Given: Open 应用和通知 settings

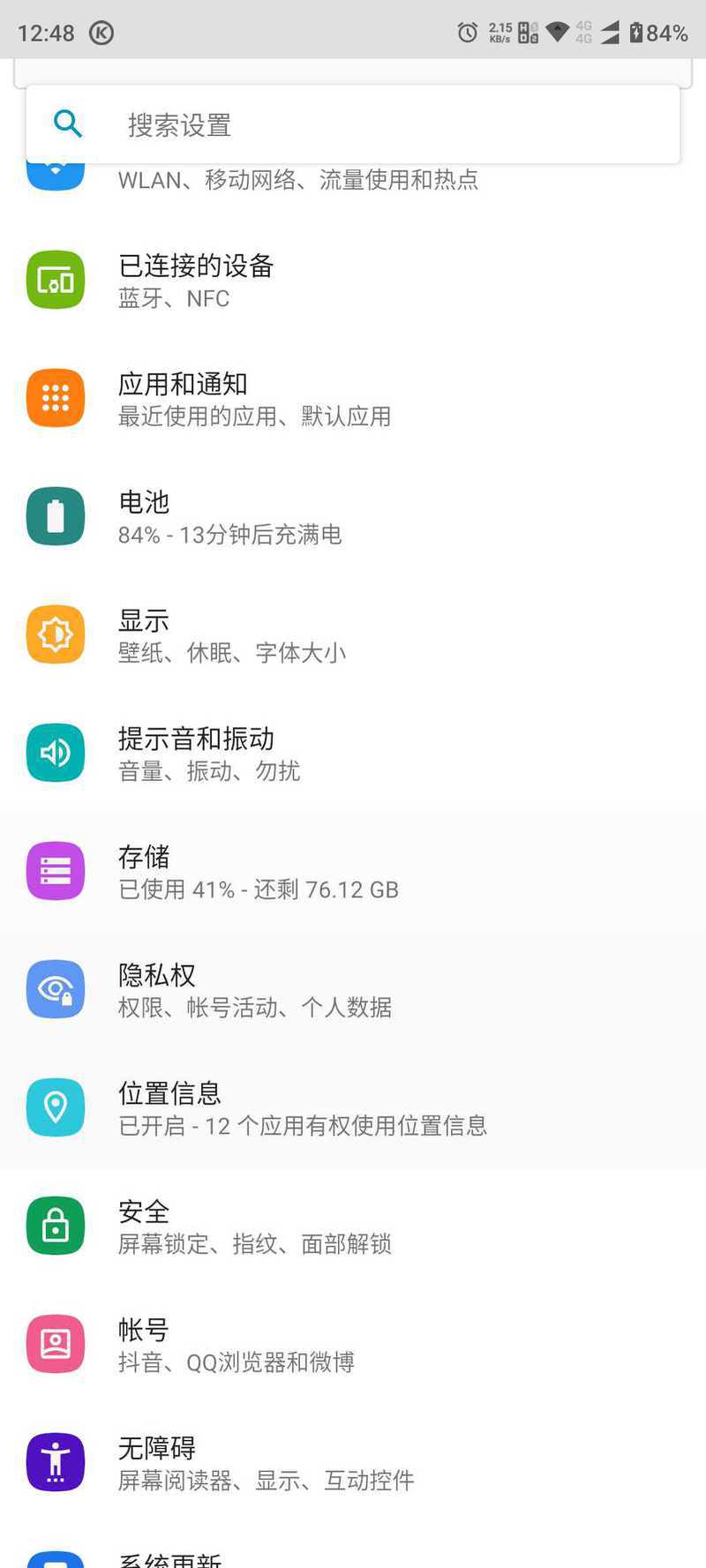Looking at the screenshot, I should pos(353,399).
